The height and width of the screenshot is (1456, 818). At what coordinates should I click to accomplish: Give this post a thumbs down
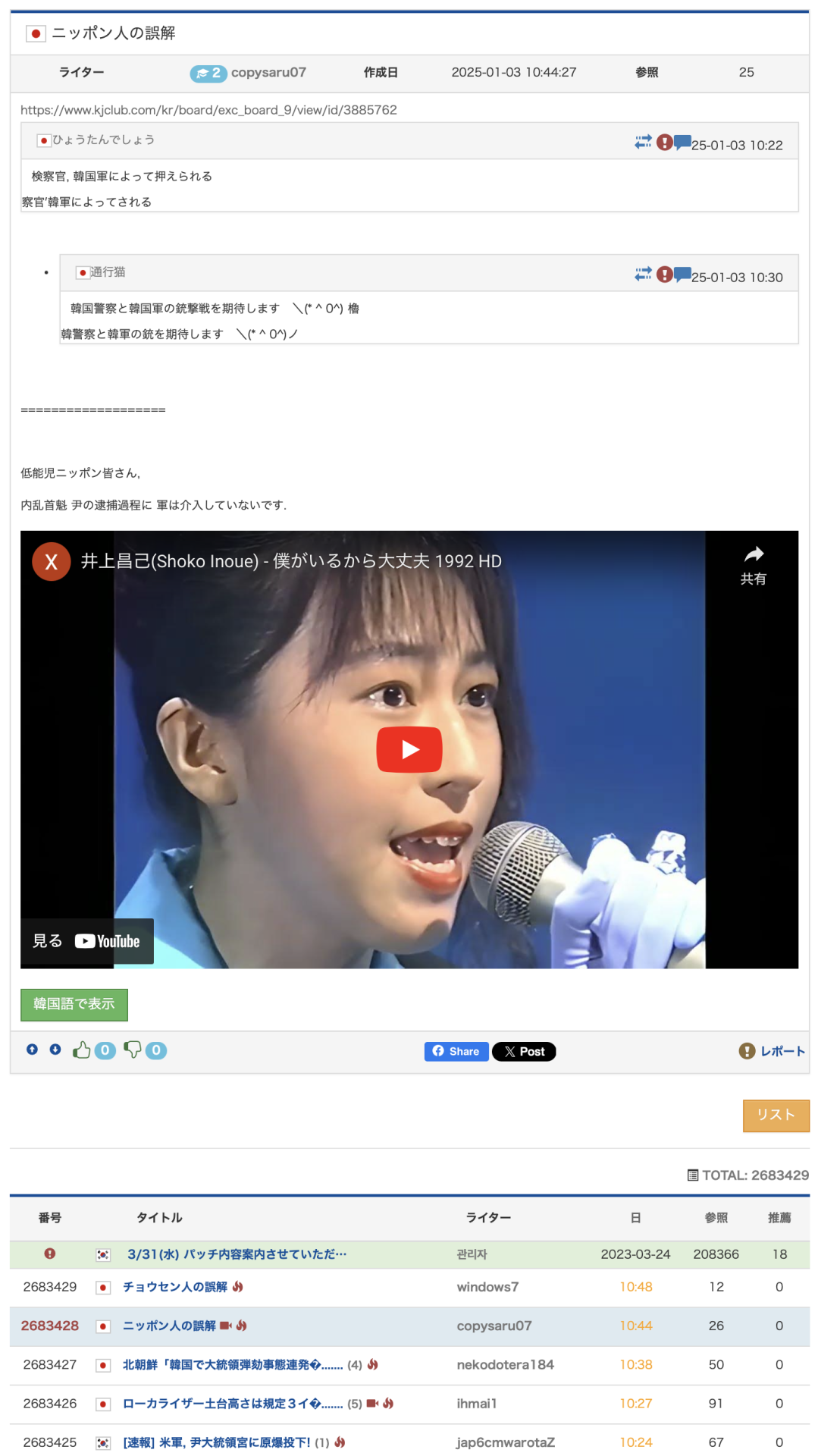133,1050
